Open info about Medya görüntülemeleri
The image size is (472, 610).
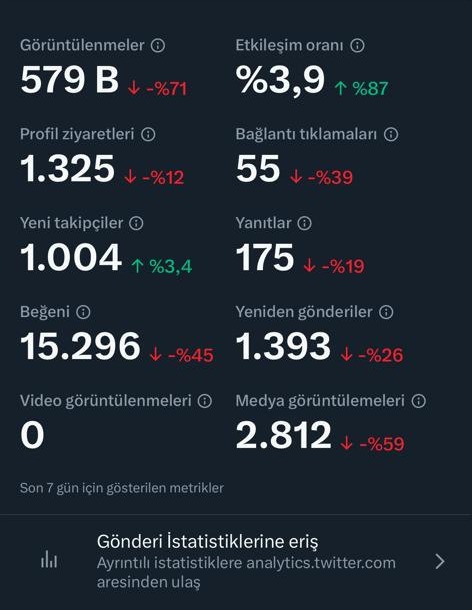point(419,401)
